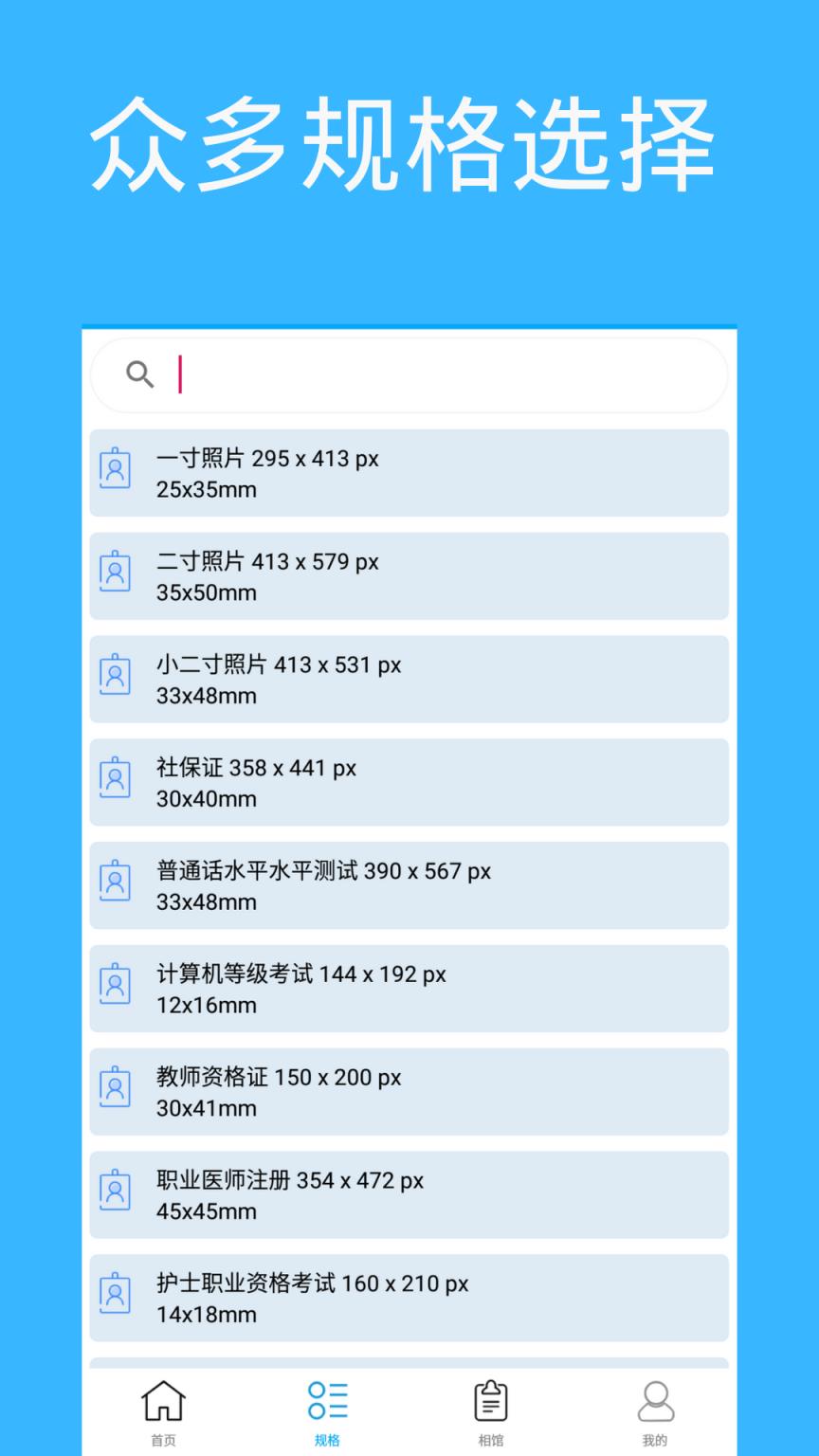Tap the search magnifier icon
Screen dimensions: 819x1456
(x=139, y=374)
